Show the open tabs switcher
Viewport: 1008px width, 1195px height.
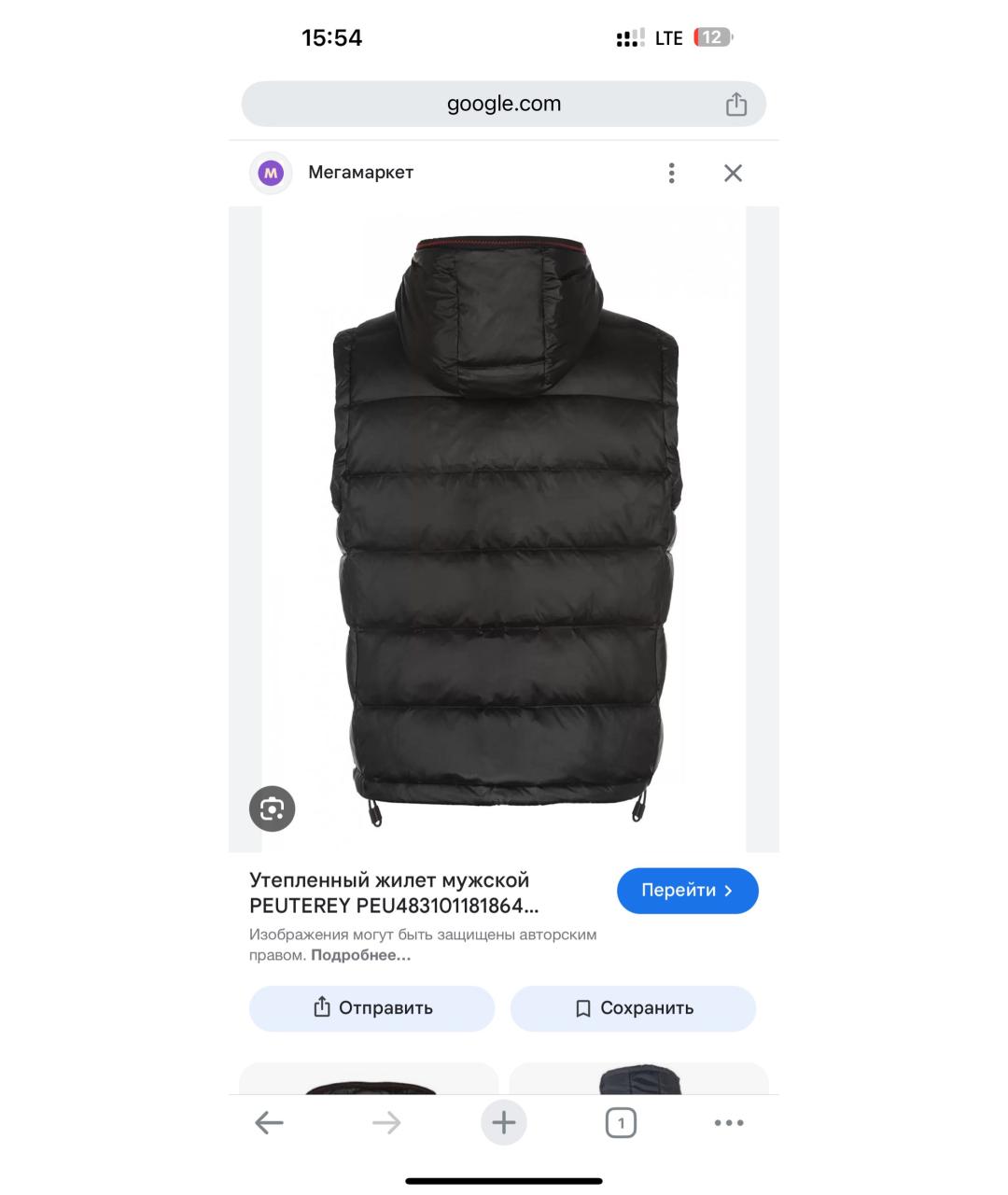tap(621, 1122)
